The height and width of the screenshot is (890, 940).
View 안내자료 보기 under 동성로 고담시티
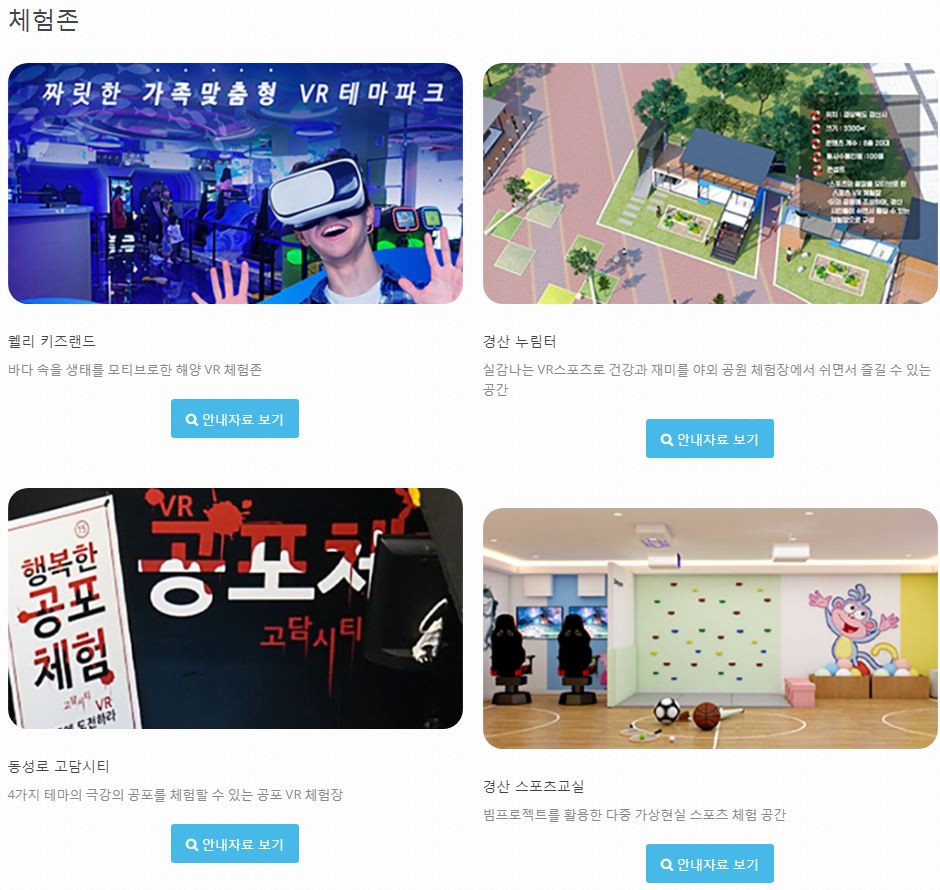point(235,844)
